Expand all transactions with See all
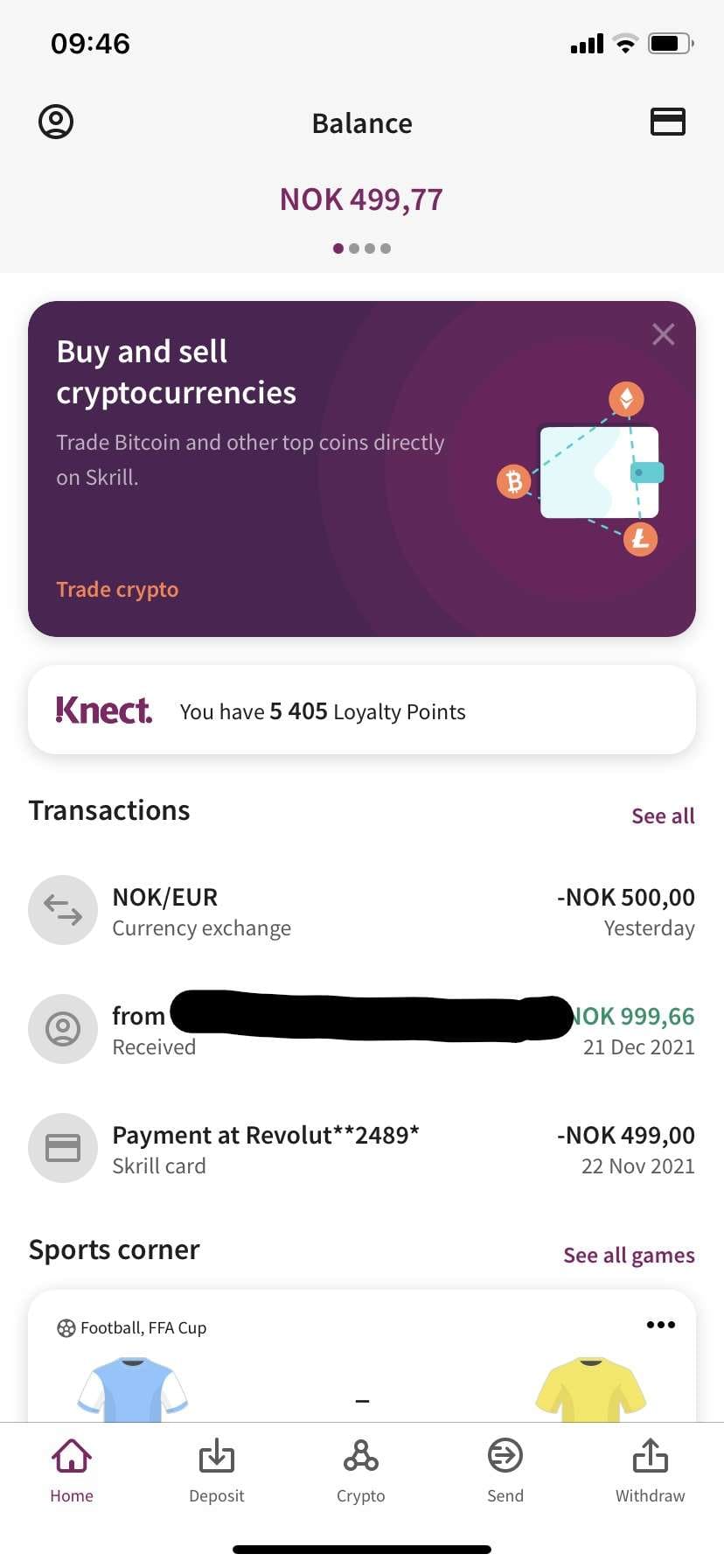Viewport: 724px width, 1568px height. pos(663,815)
